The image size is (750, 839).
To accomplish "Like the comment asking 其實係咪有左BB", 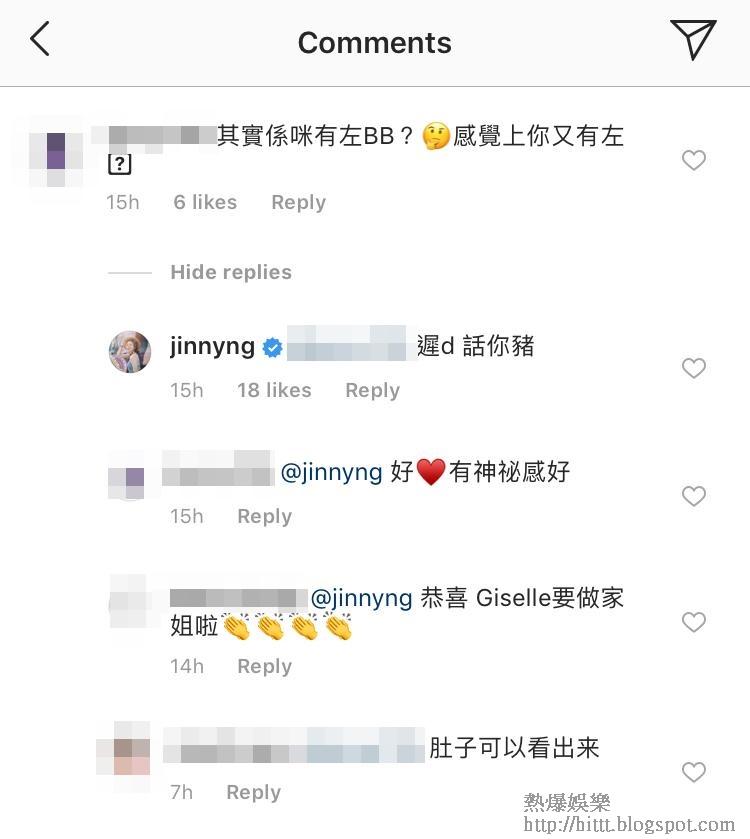I will point(694,160).
